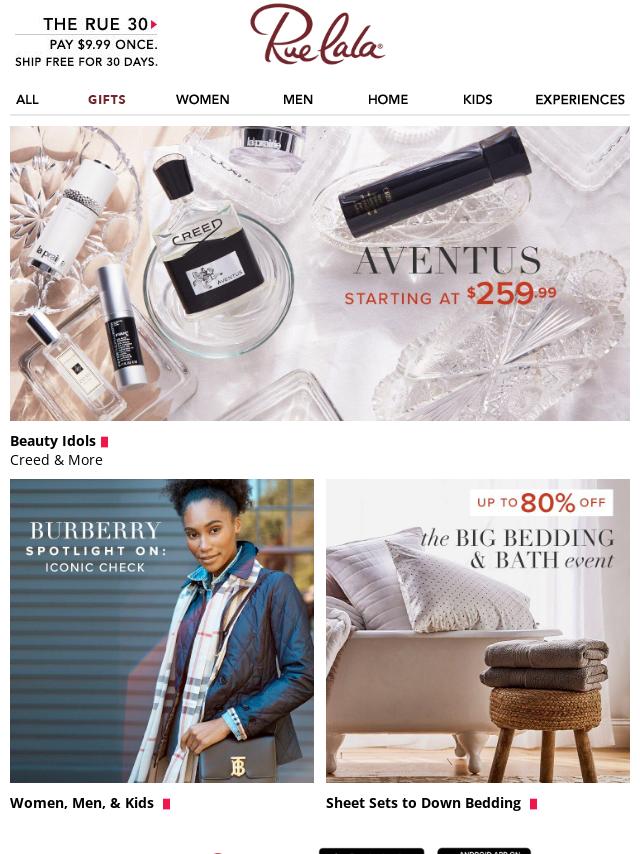Open the Beauty Idols link
The image size is (640, 854).
pos(53,441)
